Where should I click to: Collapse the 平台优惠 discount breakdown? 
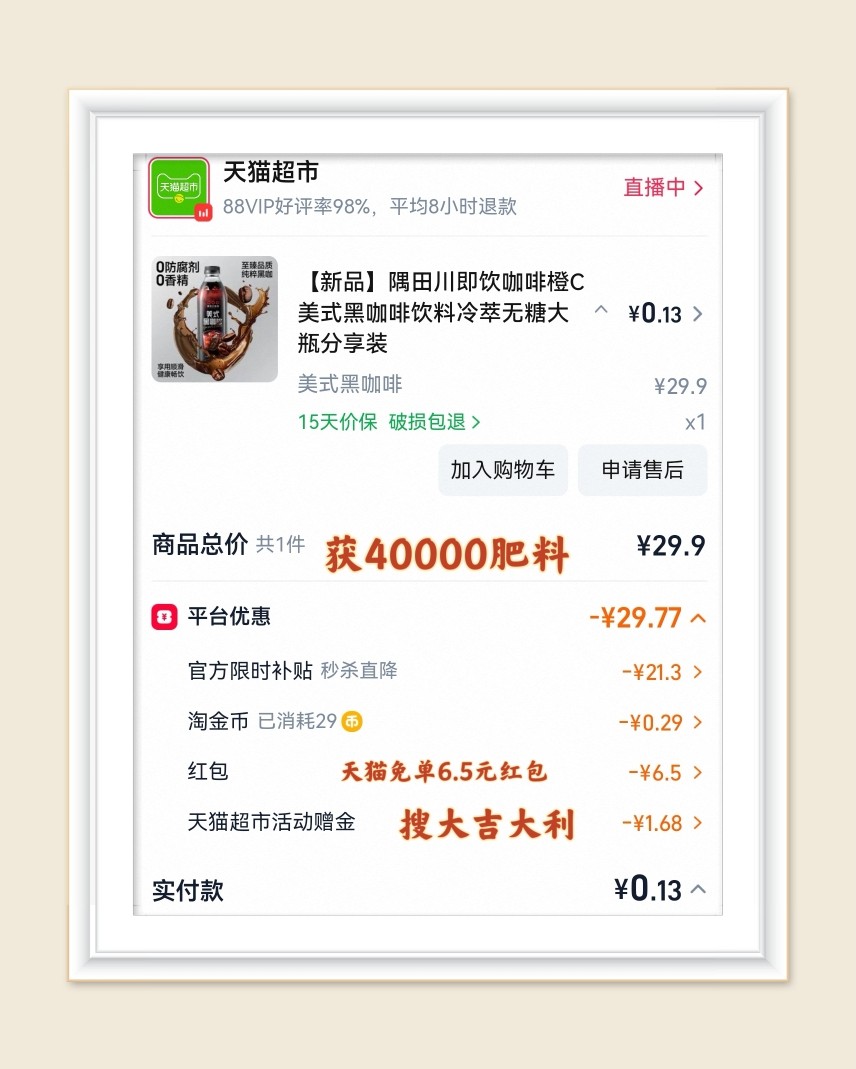click(700, 617)
